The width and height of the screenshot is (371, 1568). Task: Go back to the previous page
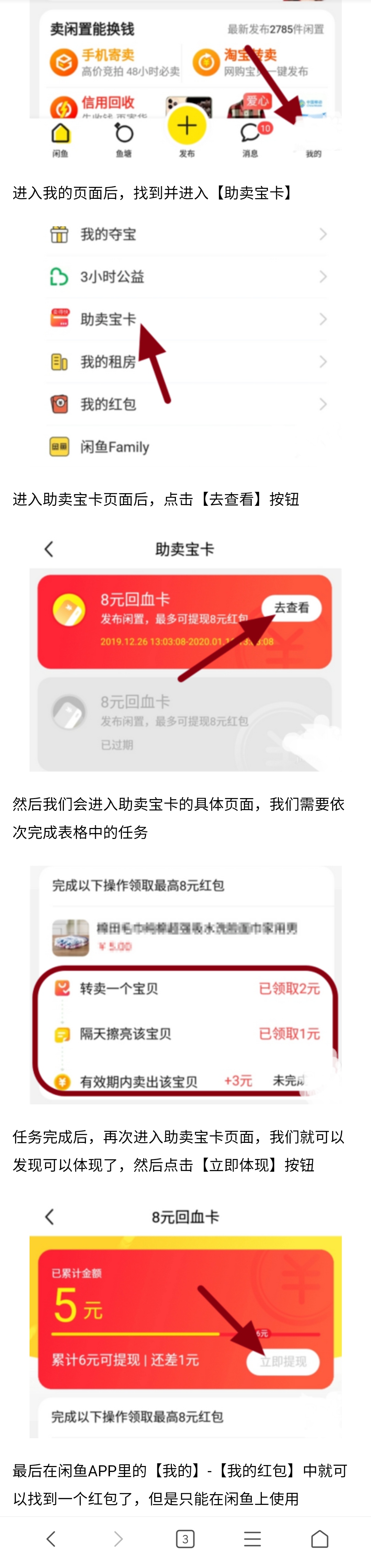(51, 1539)
